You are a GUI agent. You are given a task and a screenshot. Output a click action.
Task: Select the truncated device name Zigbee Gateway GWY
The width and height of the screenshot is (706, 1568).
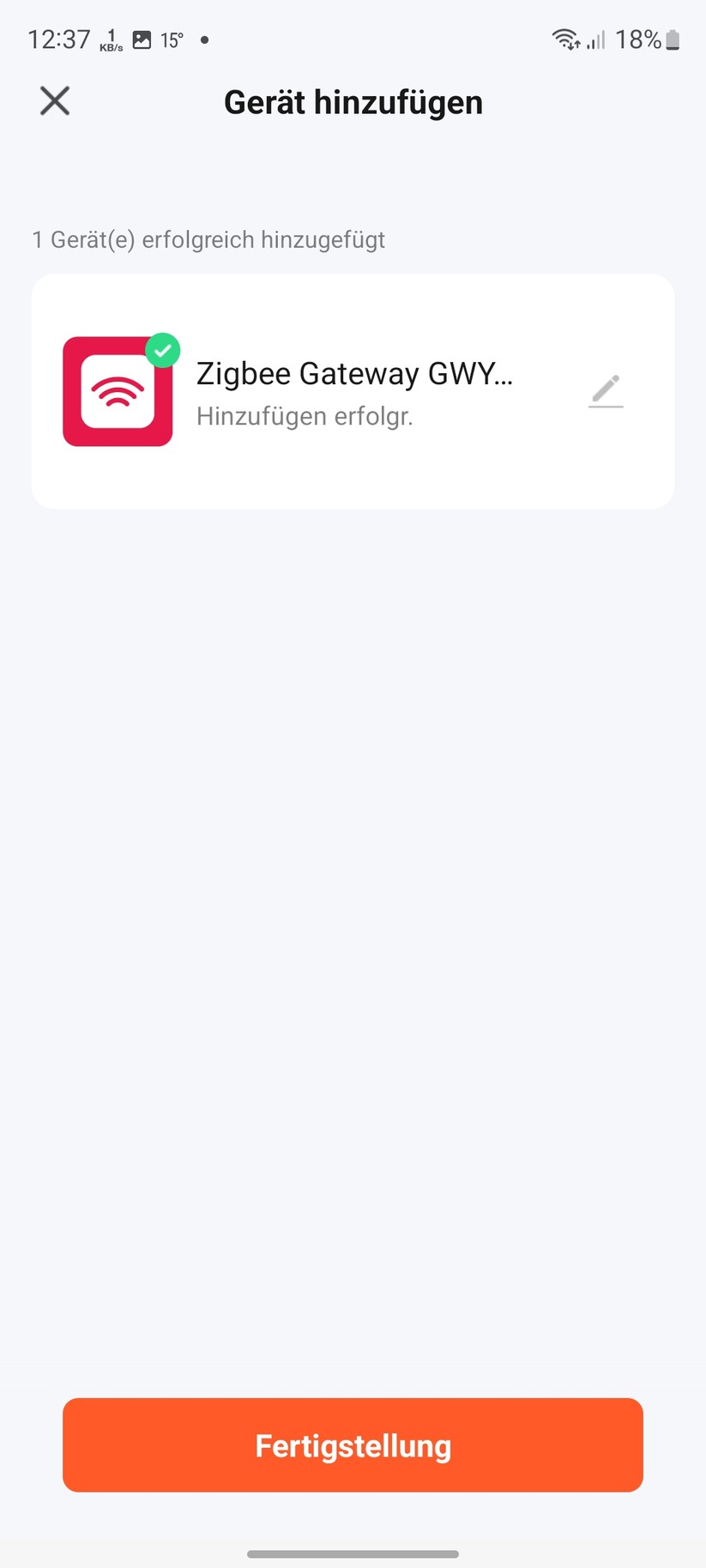[x=355, y=373]
